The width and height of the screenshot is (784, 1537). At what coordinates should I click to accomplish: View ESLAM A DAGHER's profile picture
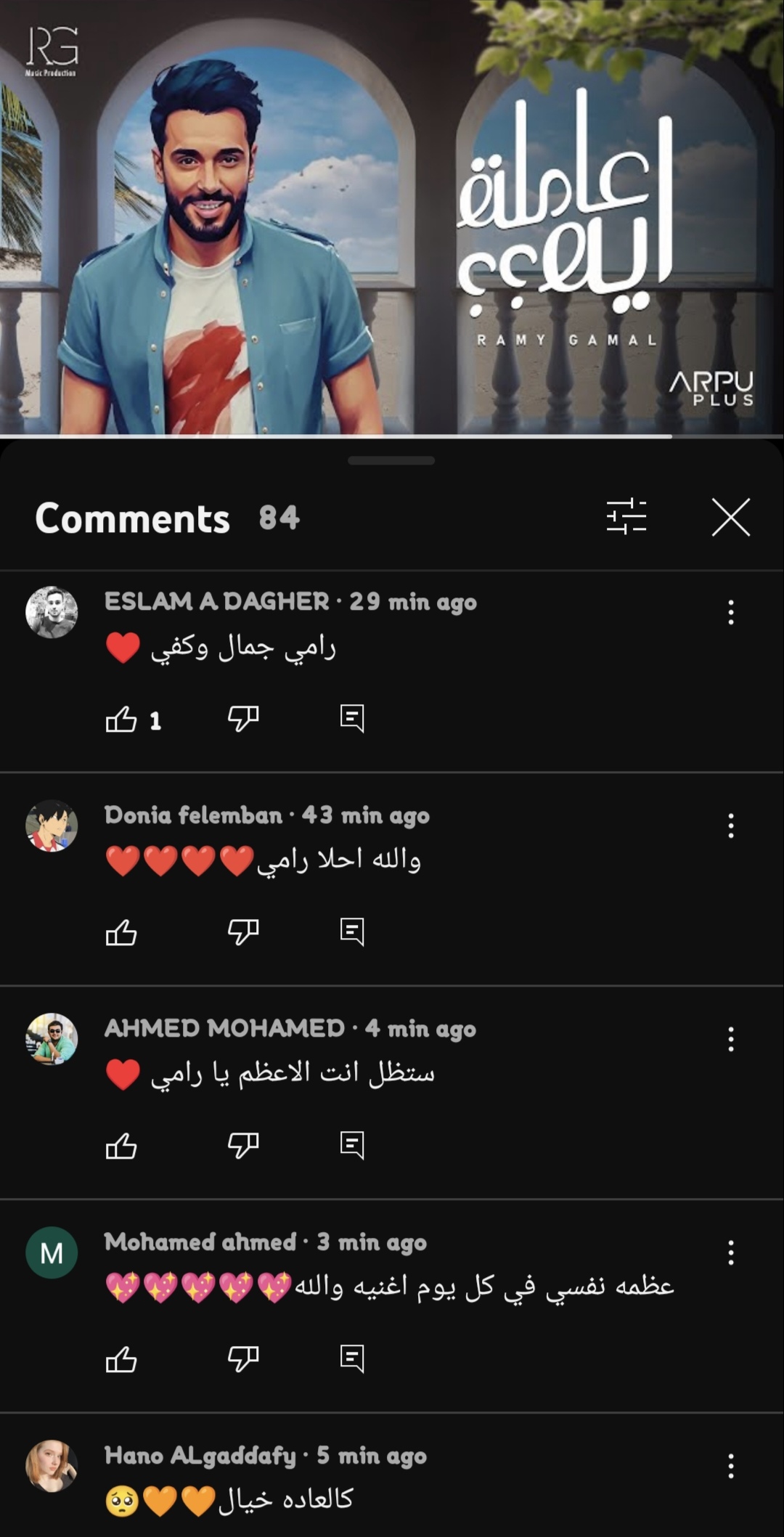[52, 612]
